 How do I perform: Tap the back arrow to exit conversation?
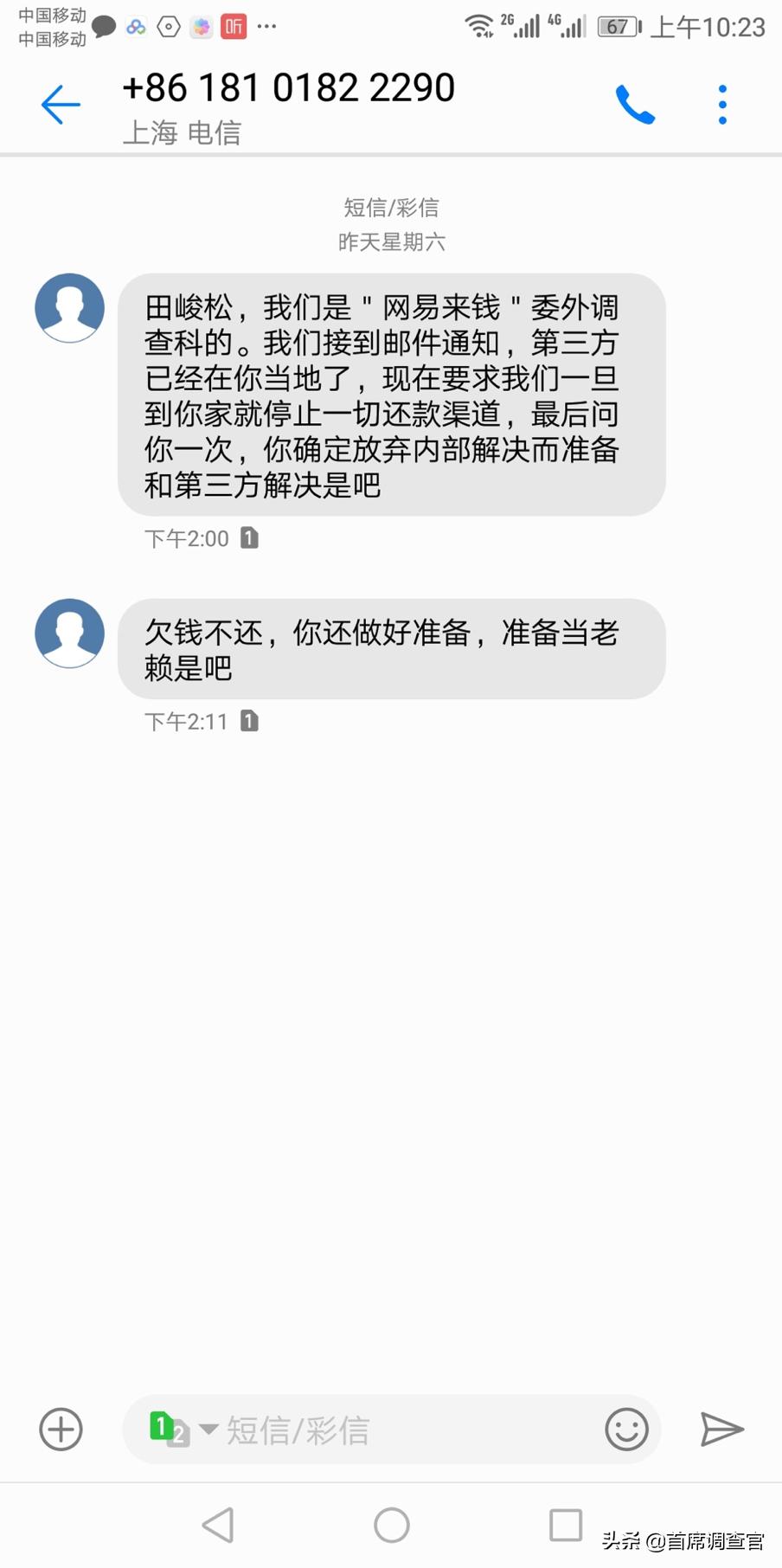pos(59,104)
